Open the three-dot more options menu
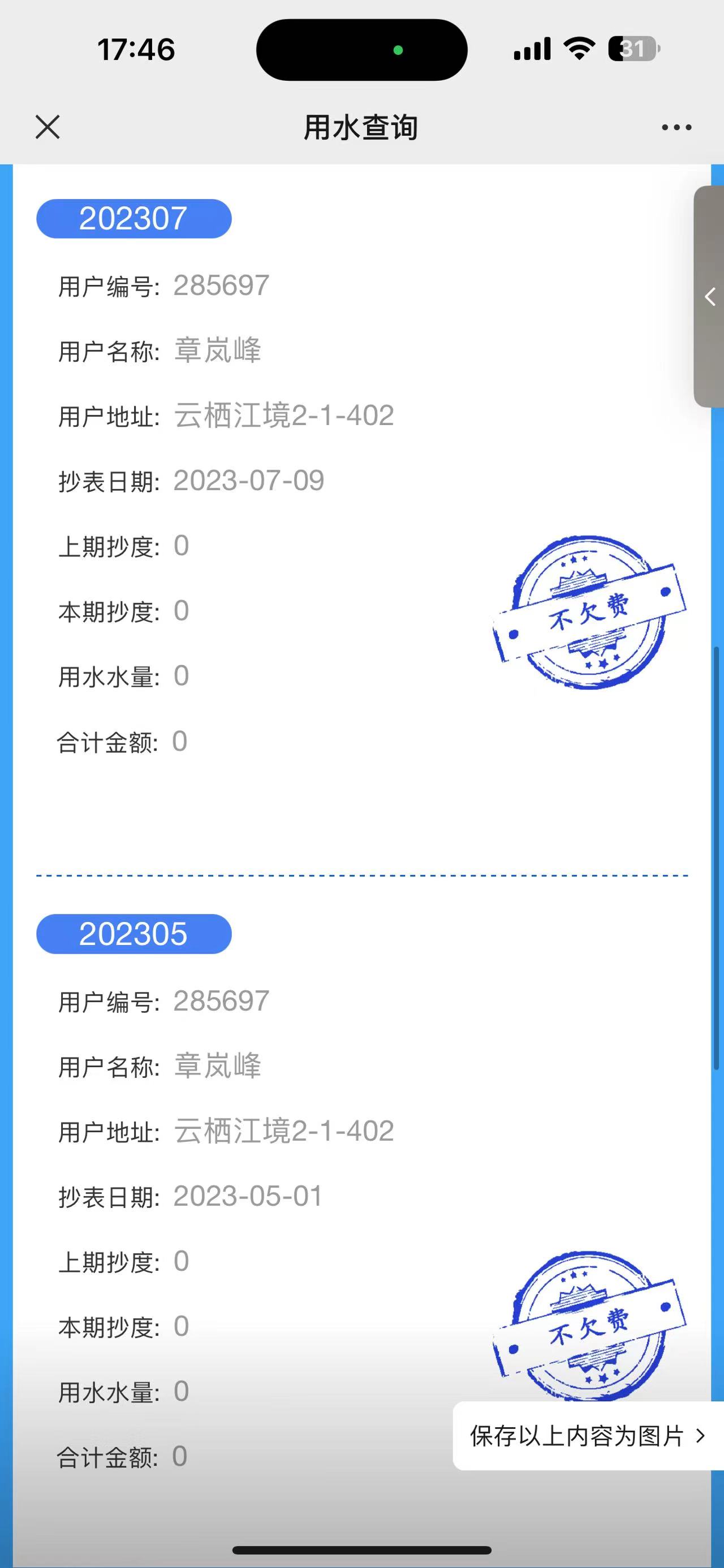Screen dimensions: 724x1568 pos(676,127)
